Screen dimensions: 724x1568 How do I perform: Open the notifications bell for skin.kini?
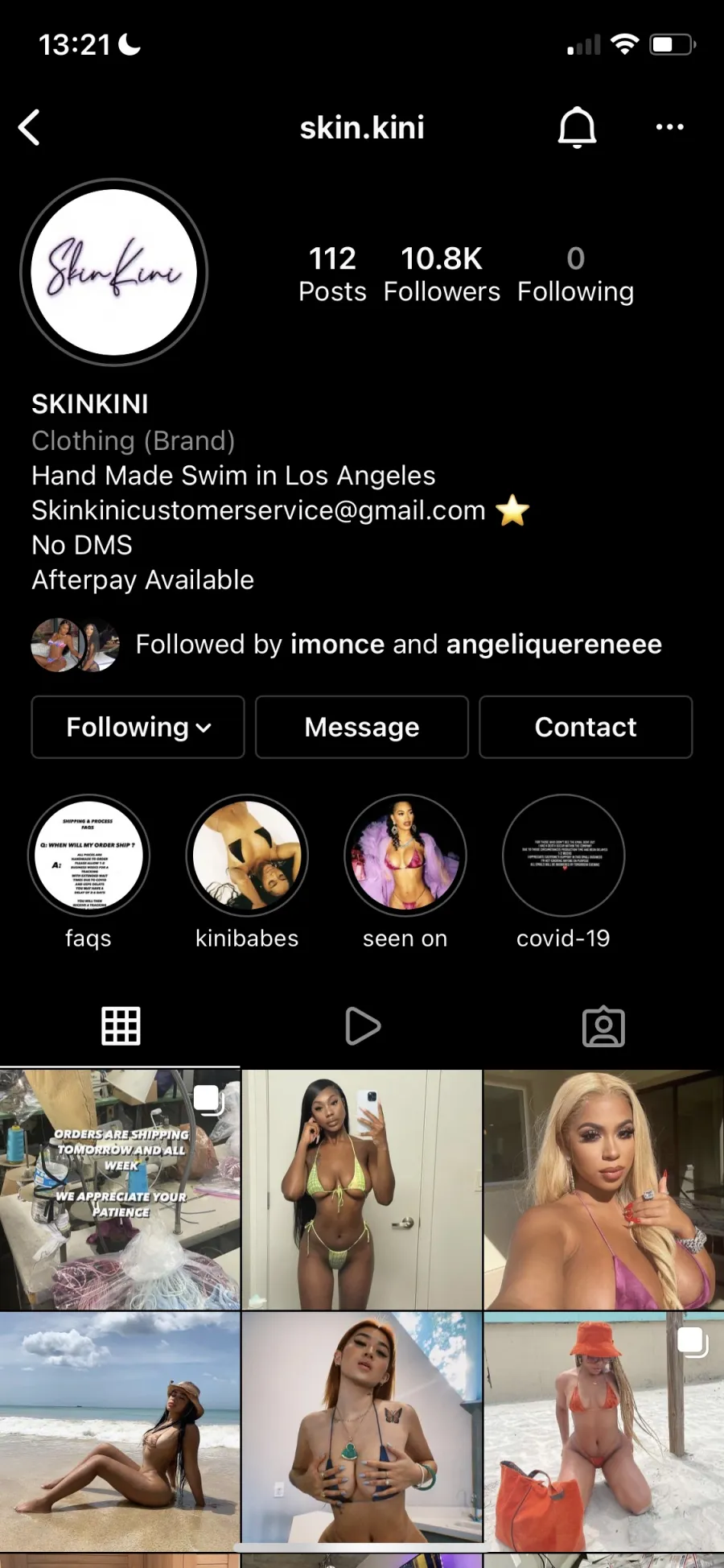pos(577,127)
